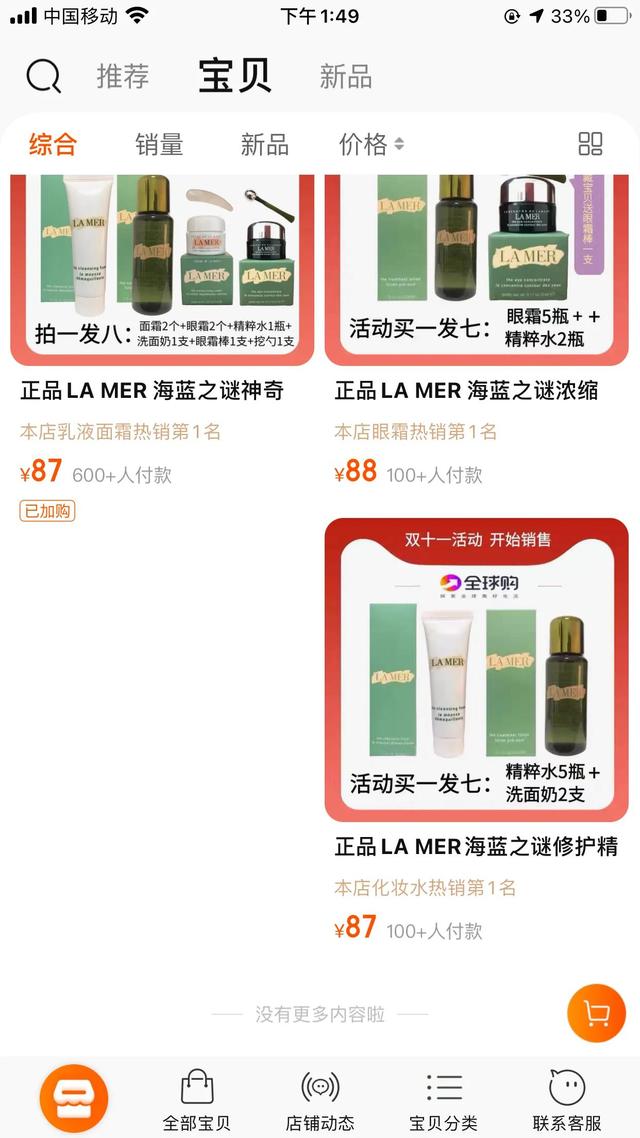Sort products by 销量

(x=159, y=144)
